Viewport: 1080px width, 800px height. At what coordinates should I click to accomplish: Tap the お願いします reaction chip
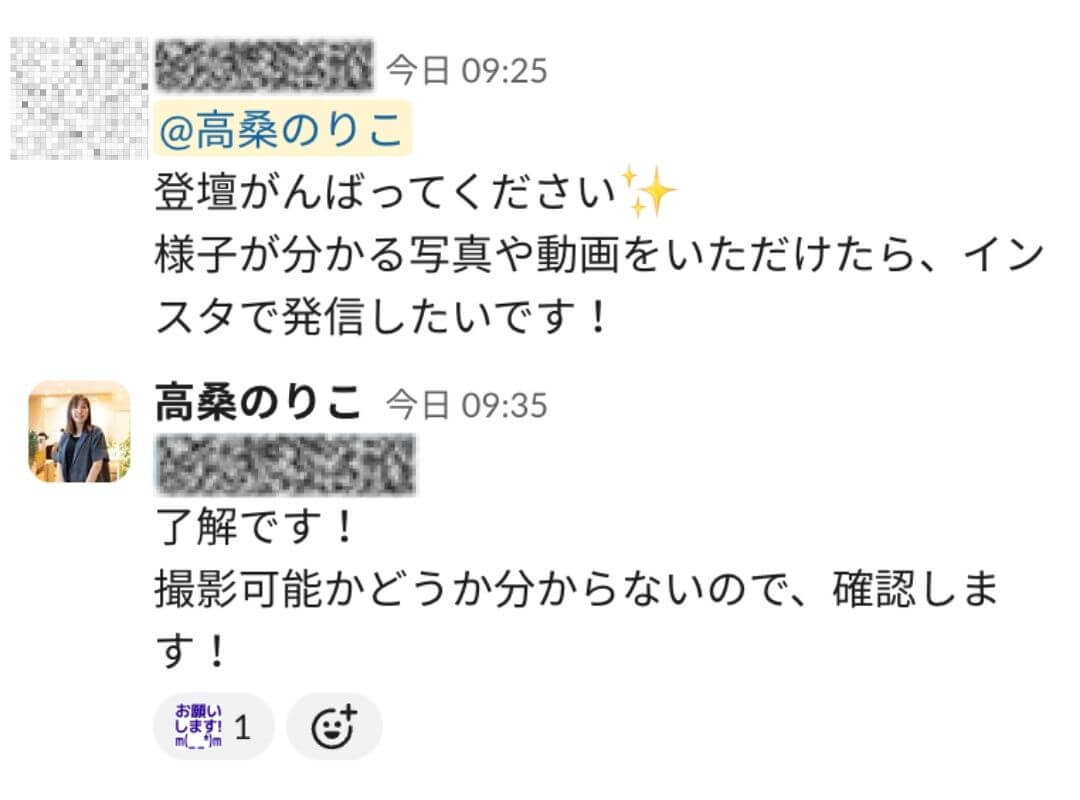coord(213,726)
